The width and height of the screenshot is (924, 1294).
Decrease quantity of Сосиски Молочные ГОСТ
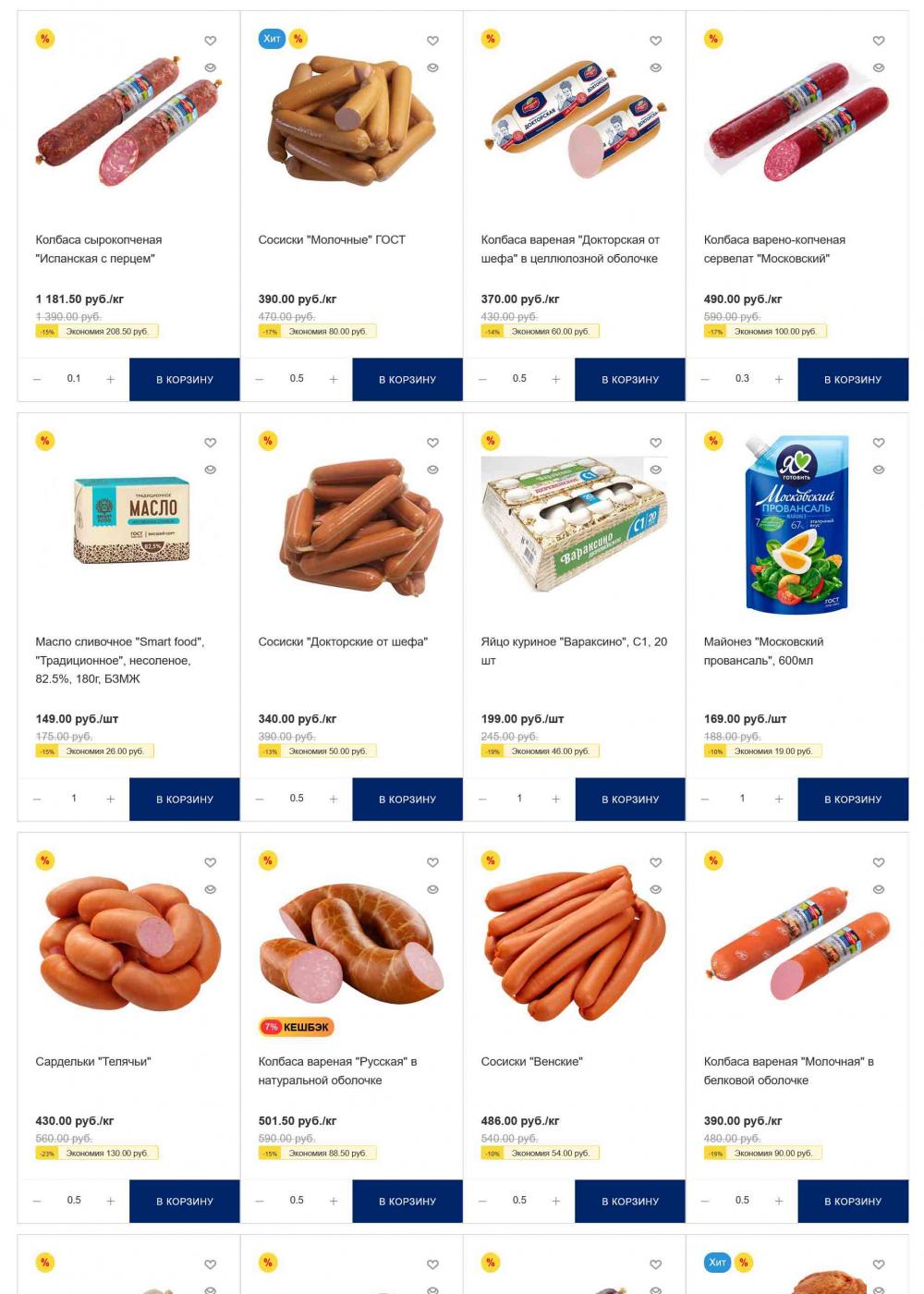coord(260,379)
